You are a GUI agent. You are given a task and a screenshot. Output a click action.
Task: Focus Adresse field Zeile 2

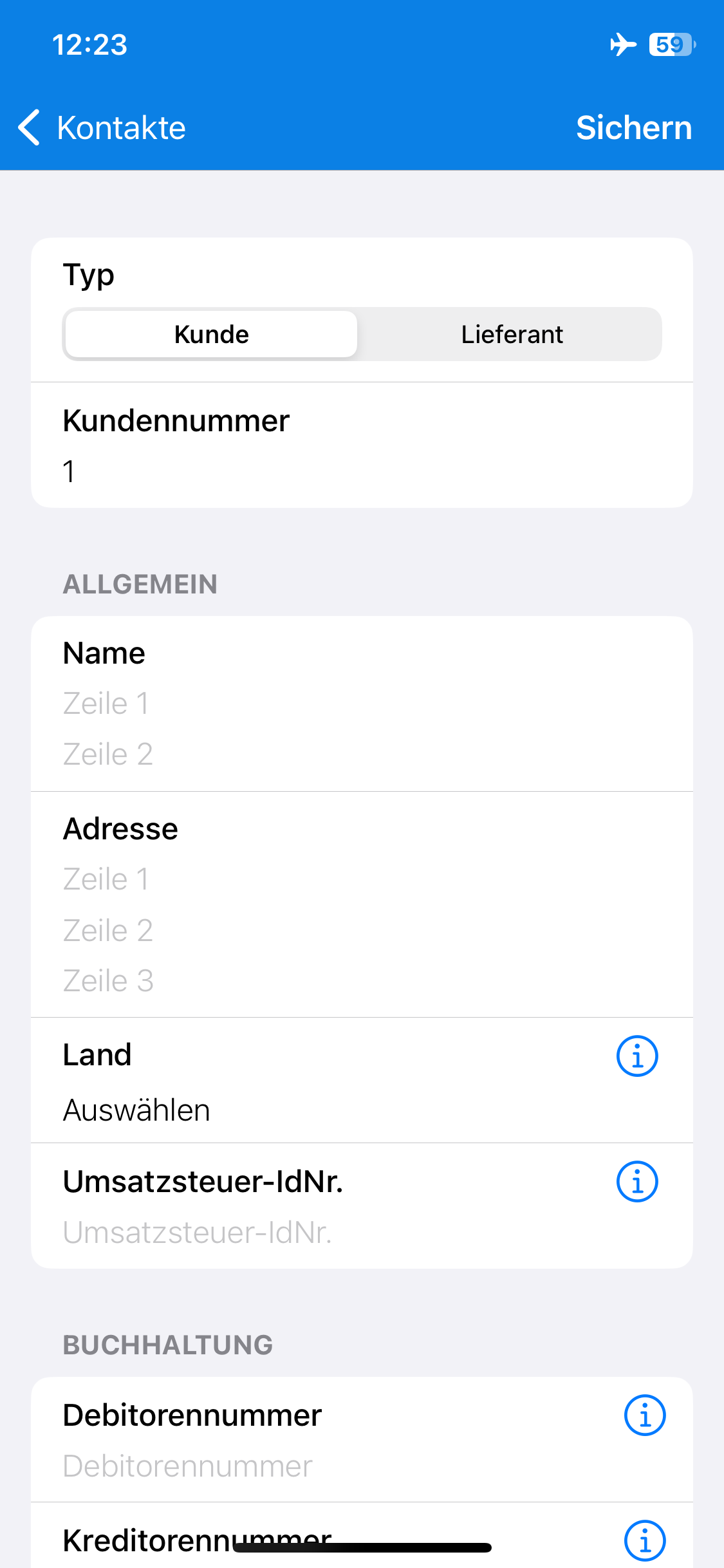[362, 930]
